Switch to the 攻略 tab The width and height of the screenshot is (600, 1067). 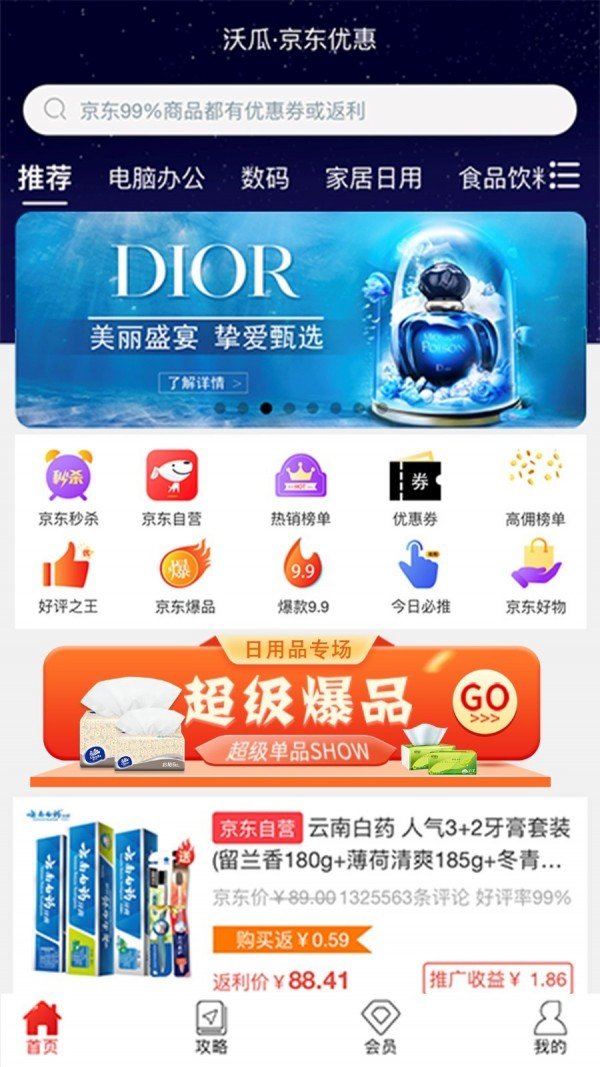tap(211, 1028)
